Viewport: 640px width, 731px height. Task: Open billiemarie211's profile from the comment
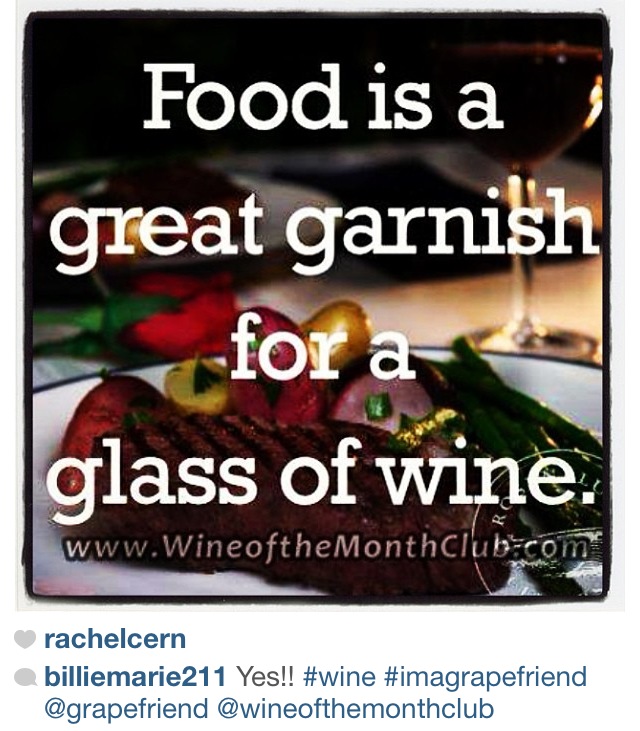click(138, 677)
